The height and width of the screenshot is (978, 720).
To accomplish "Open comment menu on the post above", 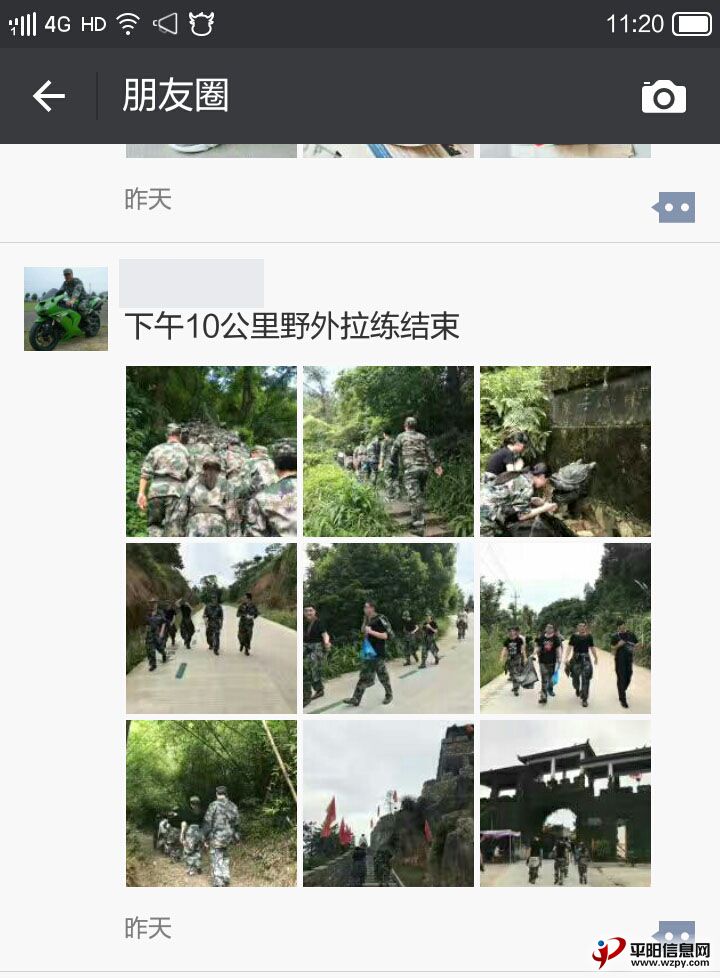I will [676, 208].
